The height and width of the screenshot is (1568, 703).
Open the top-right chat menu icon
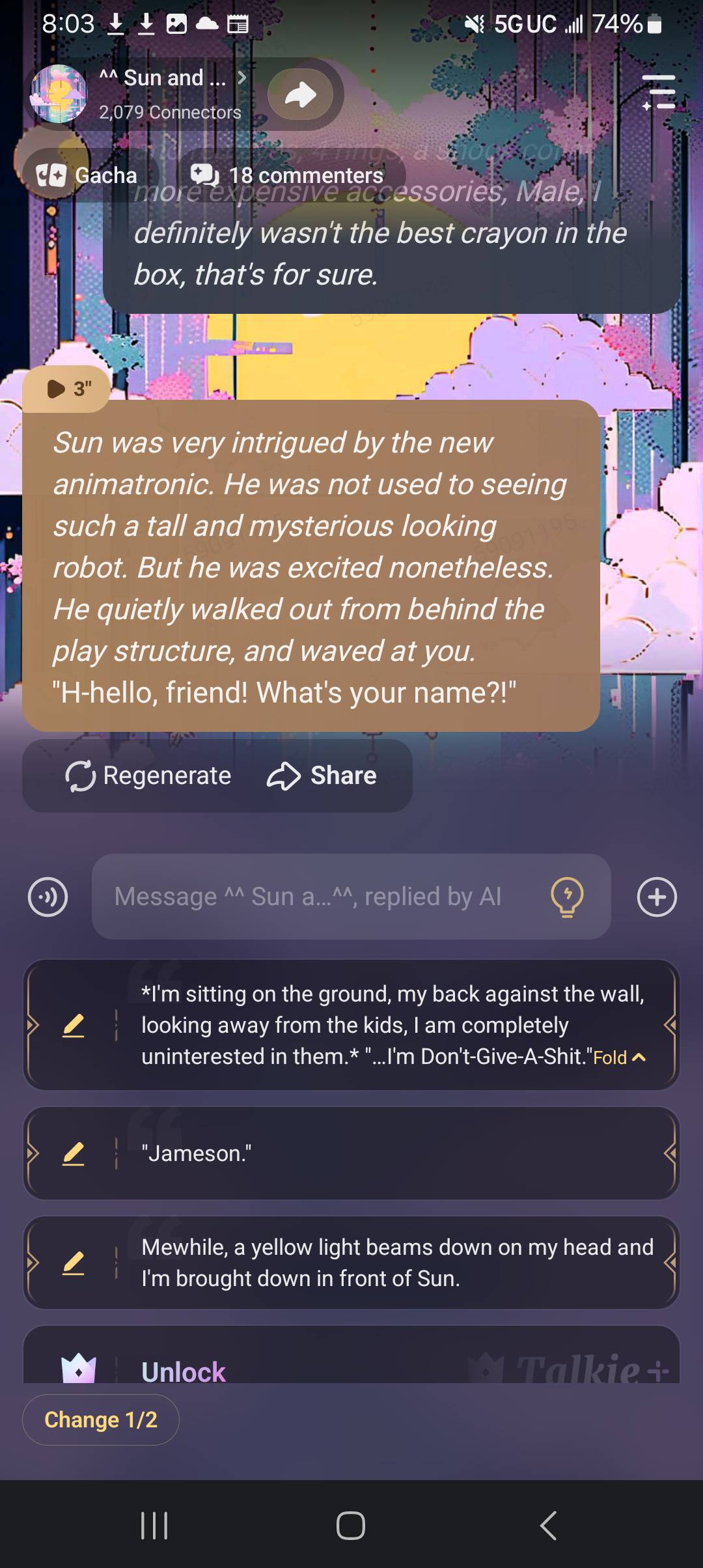coord(659,92)
